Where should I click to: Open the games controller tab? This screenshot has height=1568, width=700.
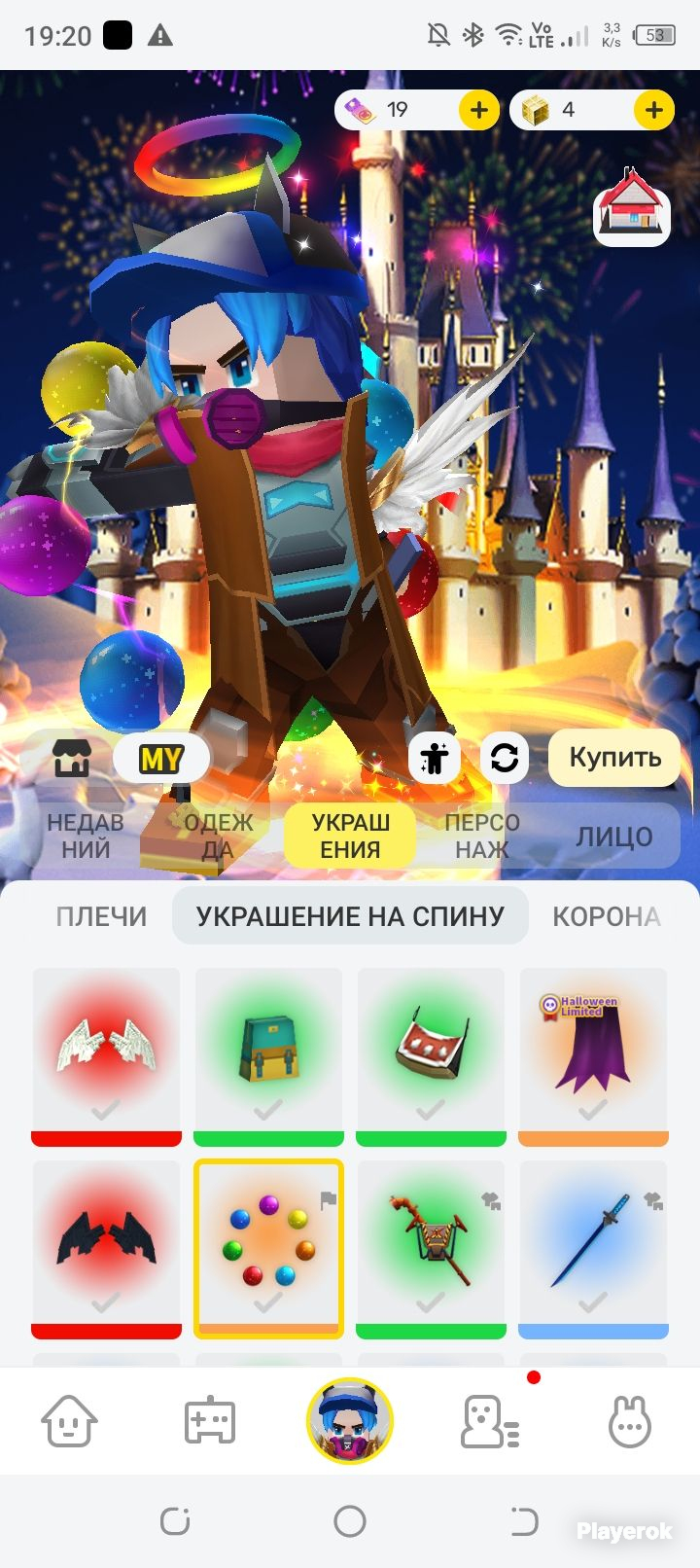point(210,1421)
